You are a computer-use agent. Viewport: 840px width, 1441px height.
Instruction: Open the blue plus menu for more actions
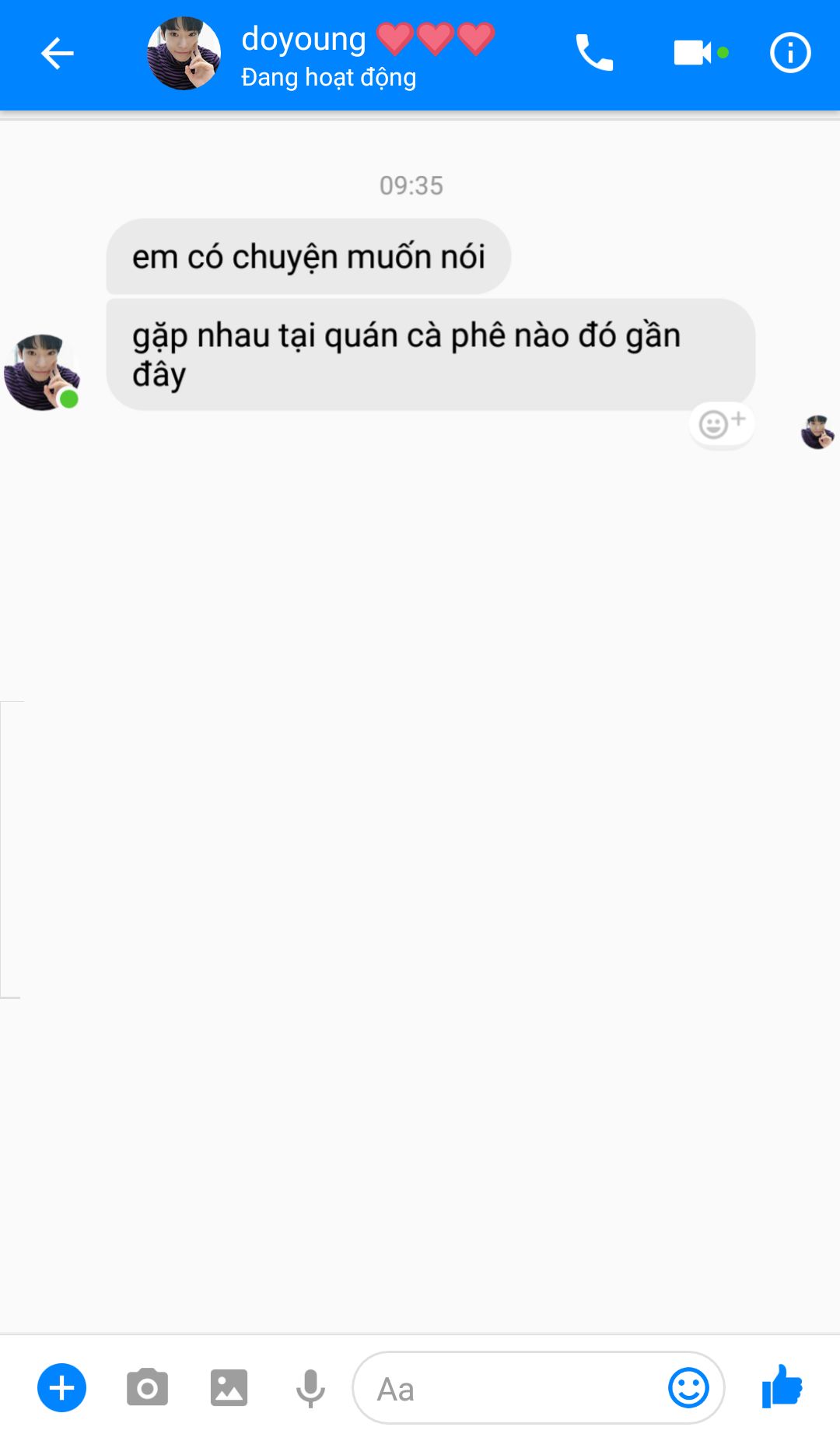[61, 1387]
